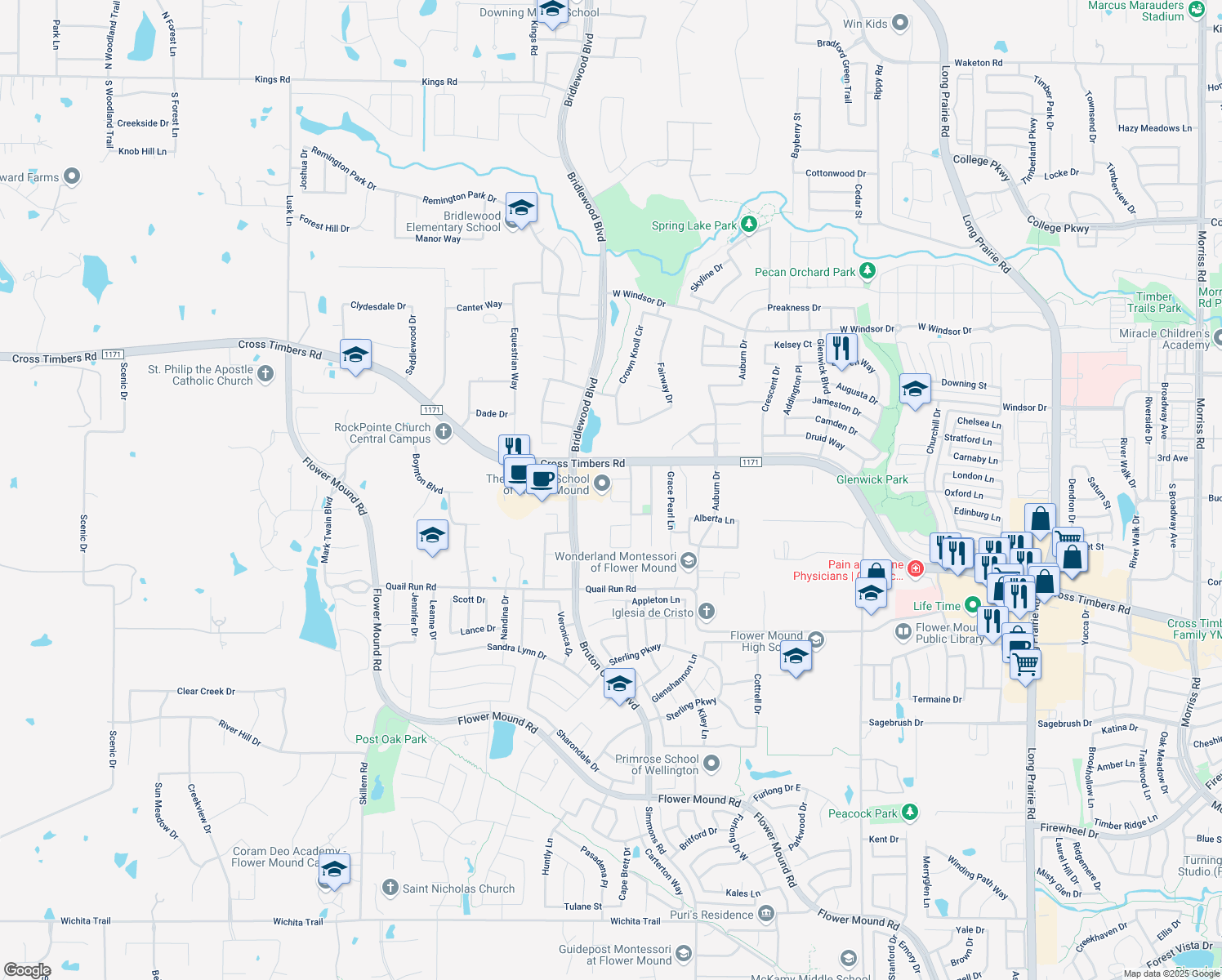Open the shopping bag marker near Dendron Dr
This screenshot has height=980, width=1222.
[x=1040, y=519]
